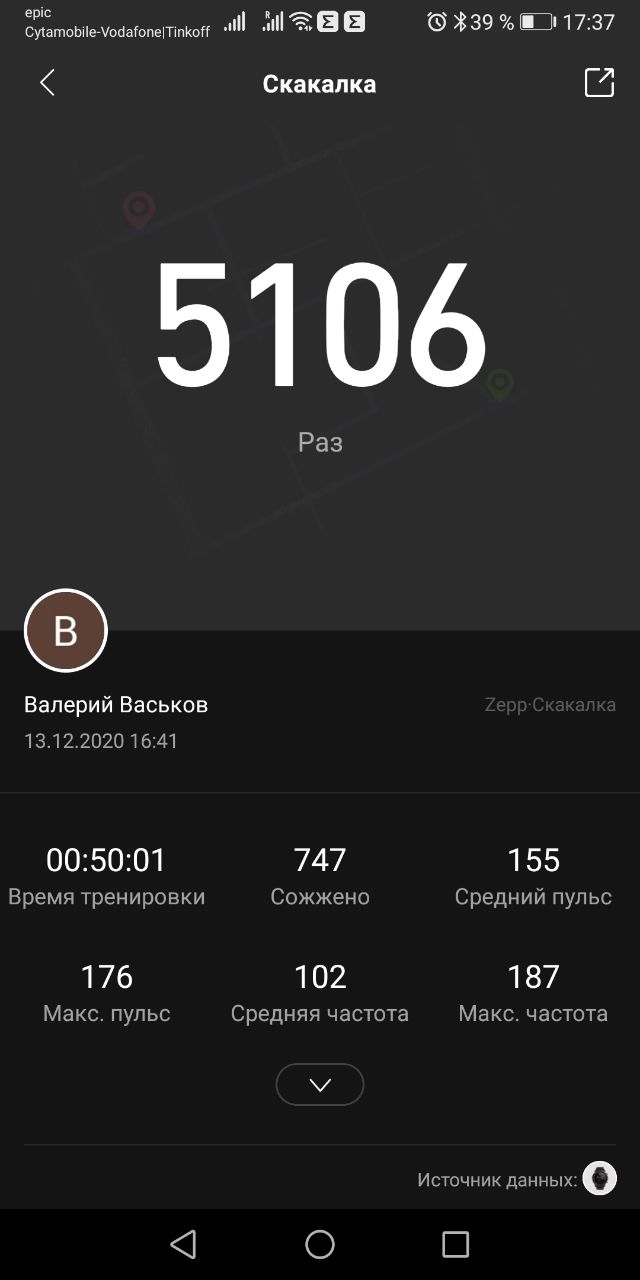Share this jump rope workout result
Viewport: 640px width, 1280px height.
(x=599, y=83)
